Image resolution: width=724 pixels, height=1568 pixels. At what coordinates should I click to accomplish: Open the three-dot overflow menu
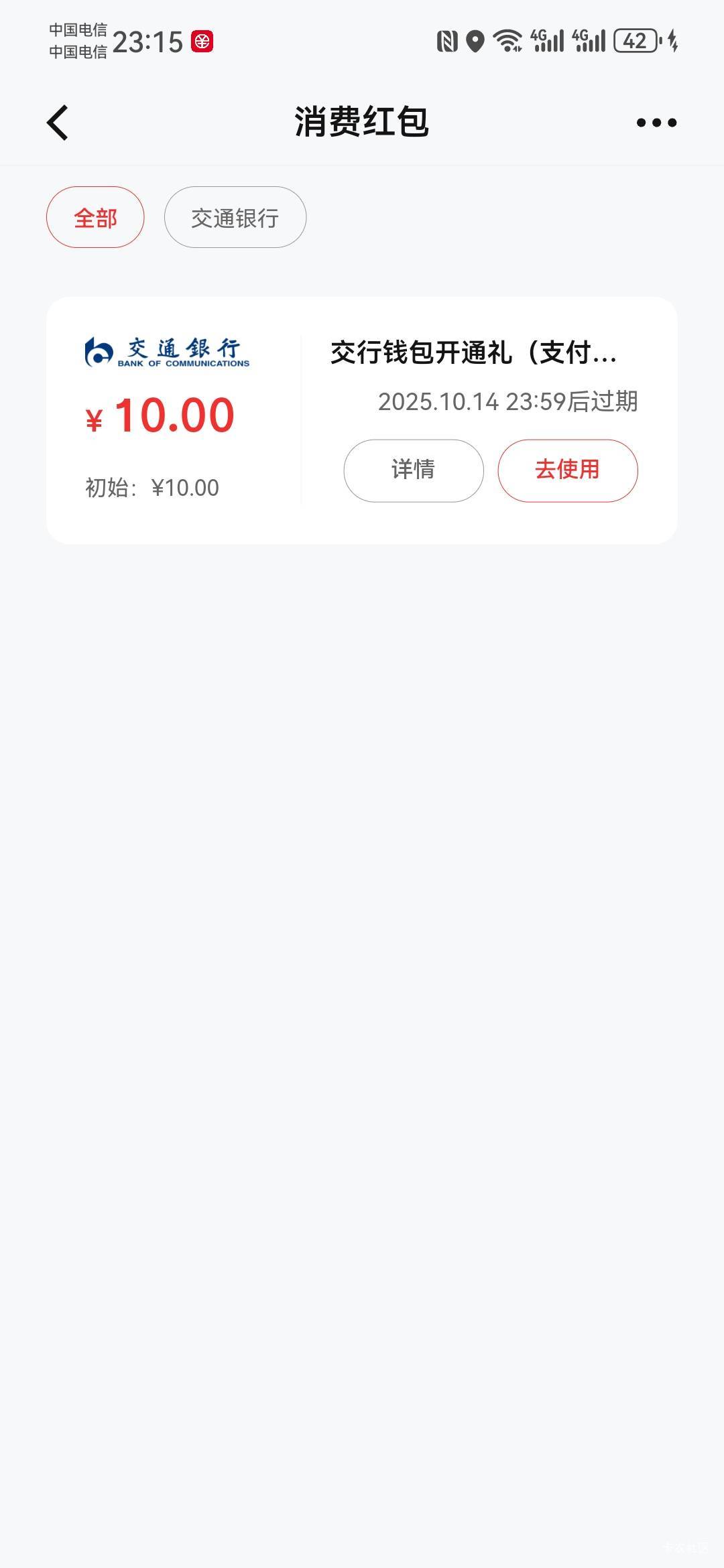(656, 123)
